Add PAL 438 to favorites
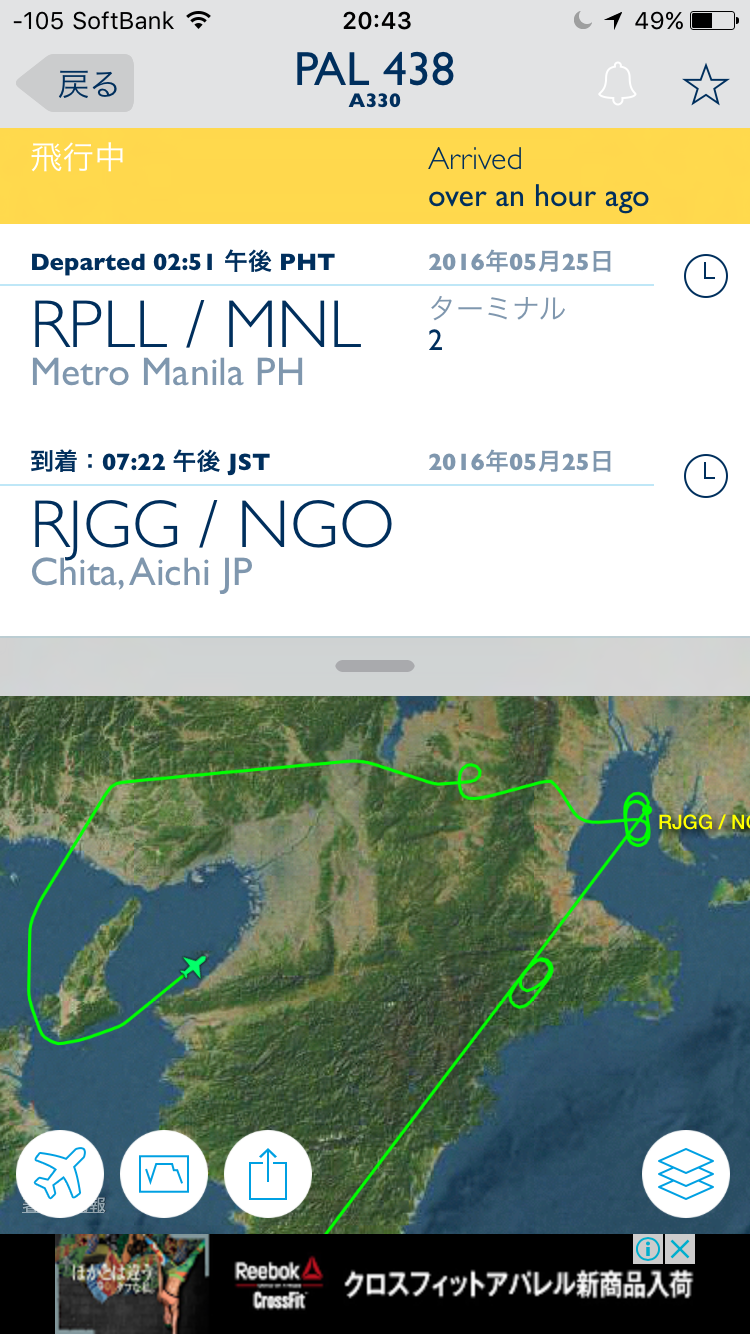This screenshot has height=1334, width=750. (x=706, y=86)
